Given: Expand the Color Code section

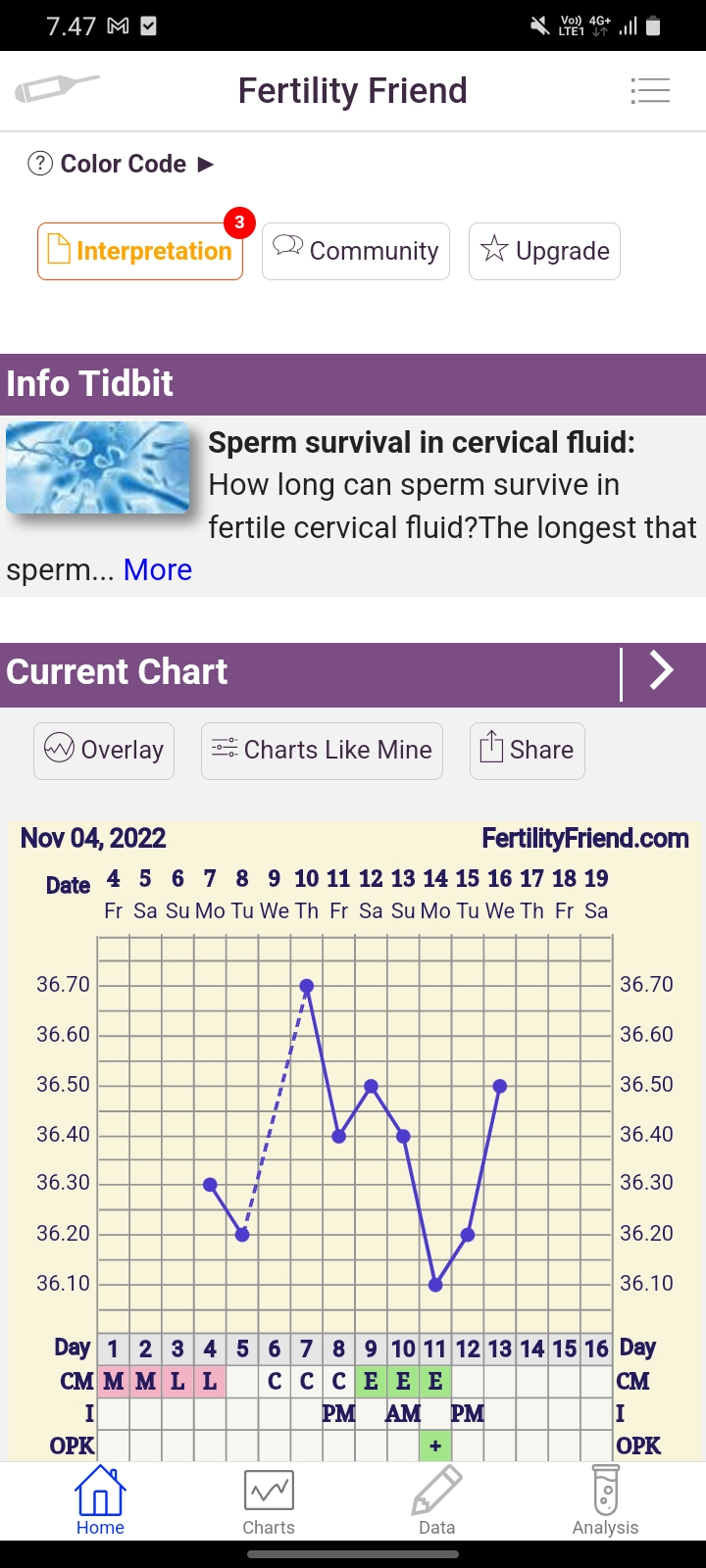Looking at the screenshot, I should click(x=121, y=164).
